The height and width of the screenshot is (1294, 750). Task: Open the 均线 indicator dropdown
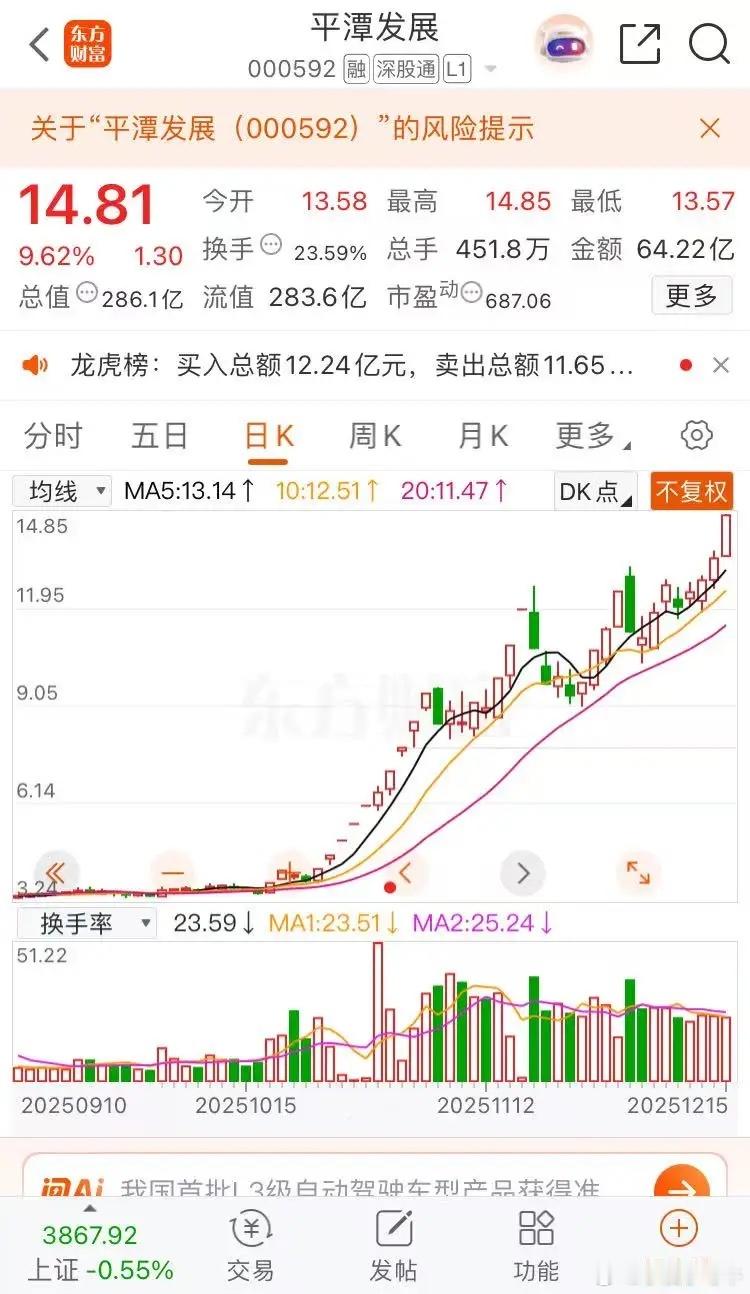pyautogui.click(x=62, y=491)
